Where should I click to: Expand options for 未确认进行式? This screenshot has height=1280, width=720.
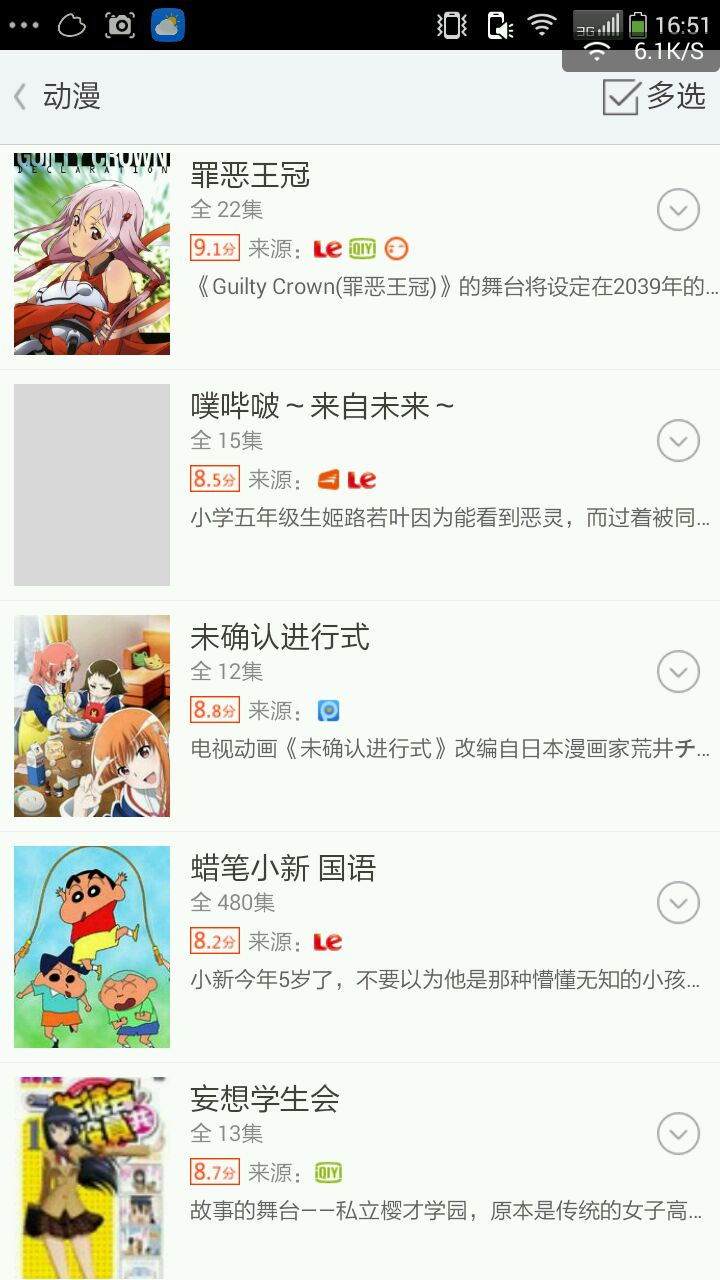point(678,672)
